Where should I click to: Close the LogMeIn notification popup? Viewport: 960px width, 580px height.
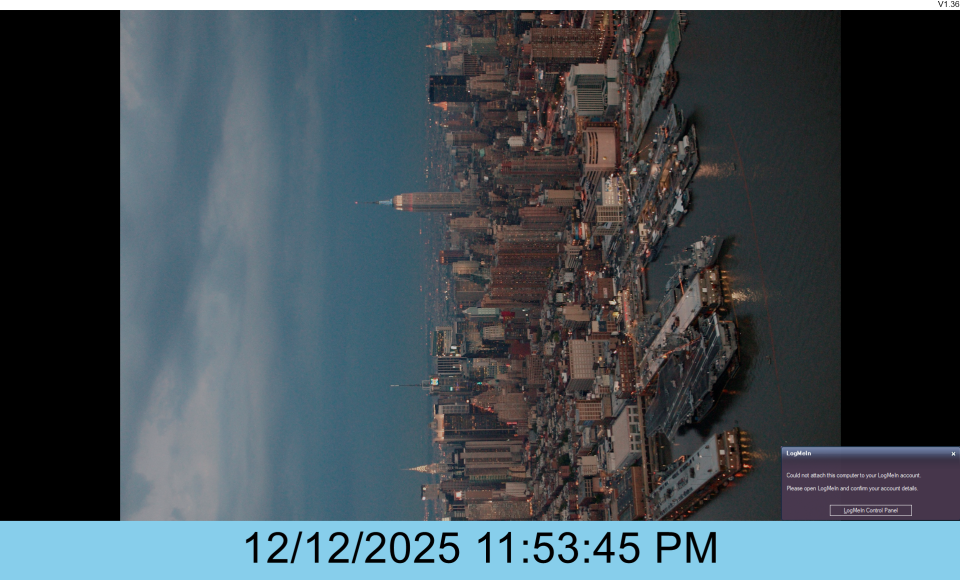pos(952,454)
